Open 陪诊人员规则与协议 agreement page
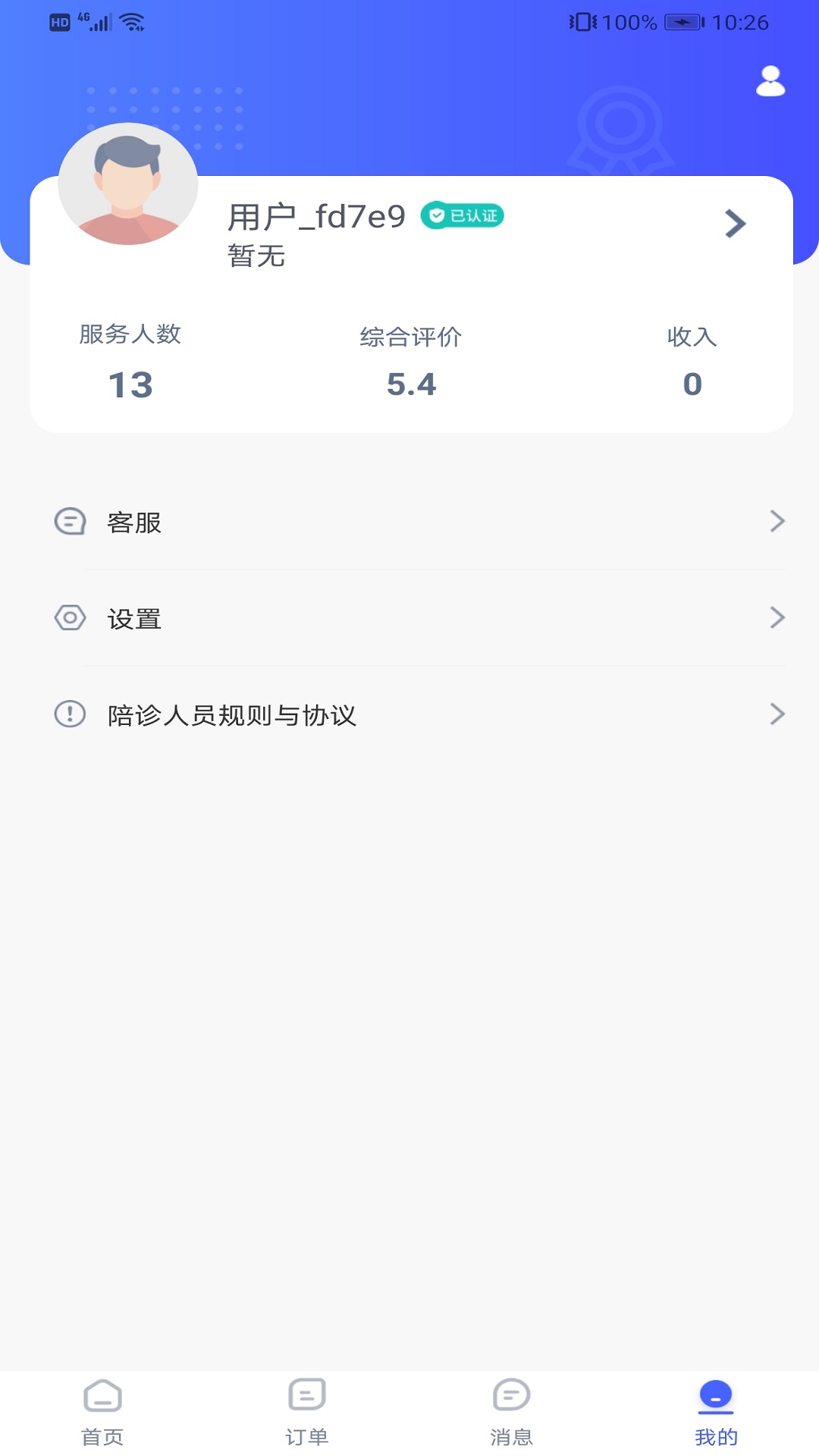Image resolution: width=819 pixels, height=1456 pixels. (x=234, y=714)
